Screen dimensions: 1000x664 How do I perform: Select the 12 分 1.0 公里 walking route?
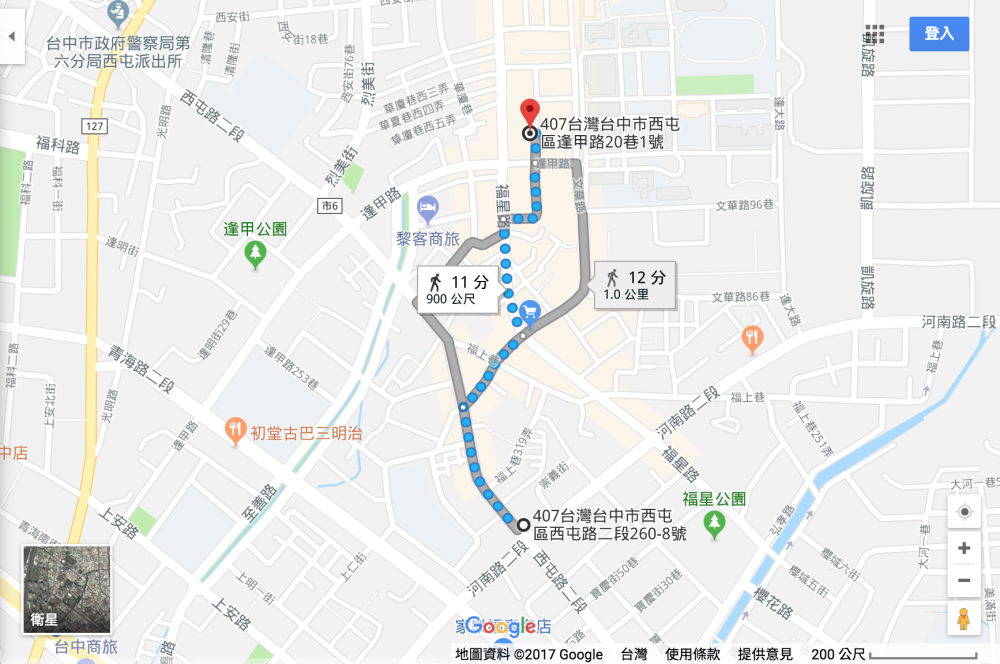636,285
